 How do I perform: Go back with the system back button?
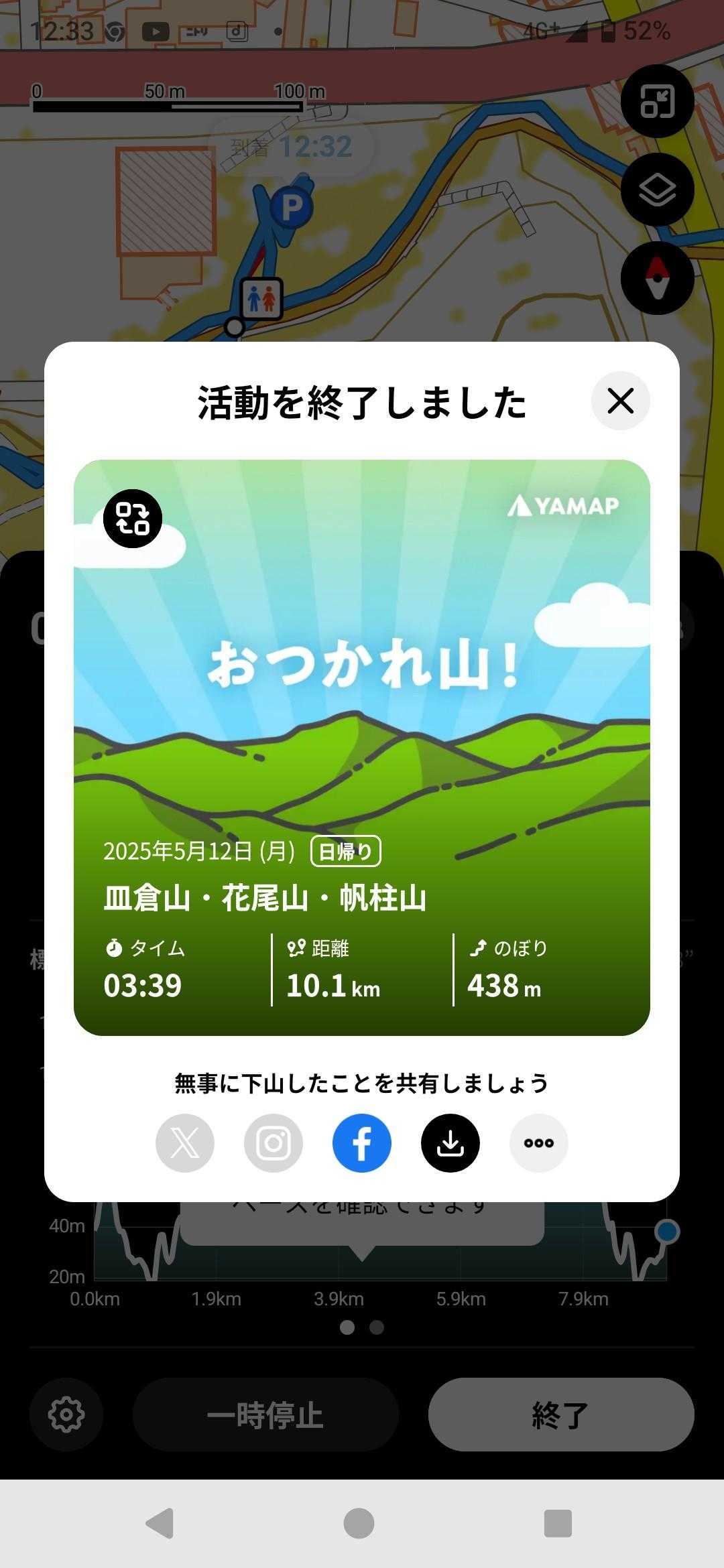[160, 1523]
